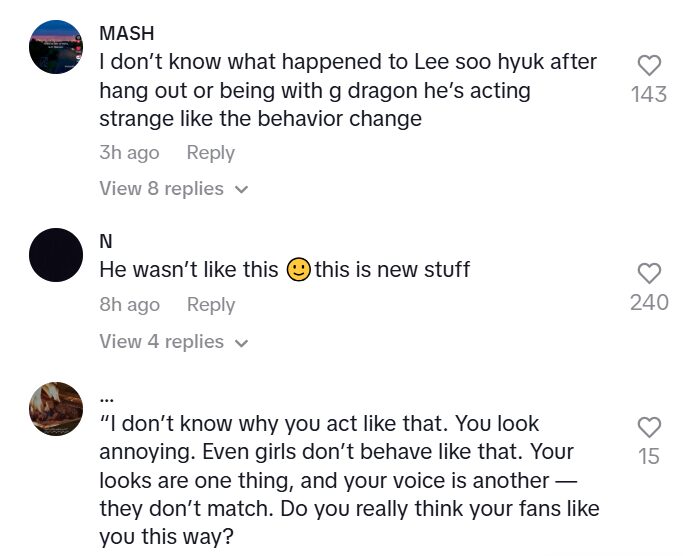The image size is (693, 556).
Task: Open N's profile avatar
Action: (56, 256)
